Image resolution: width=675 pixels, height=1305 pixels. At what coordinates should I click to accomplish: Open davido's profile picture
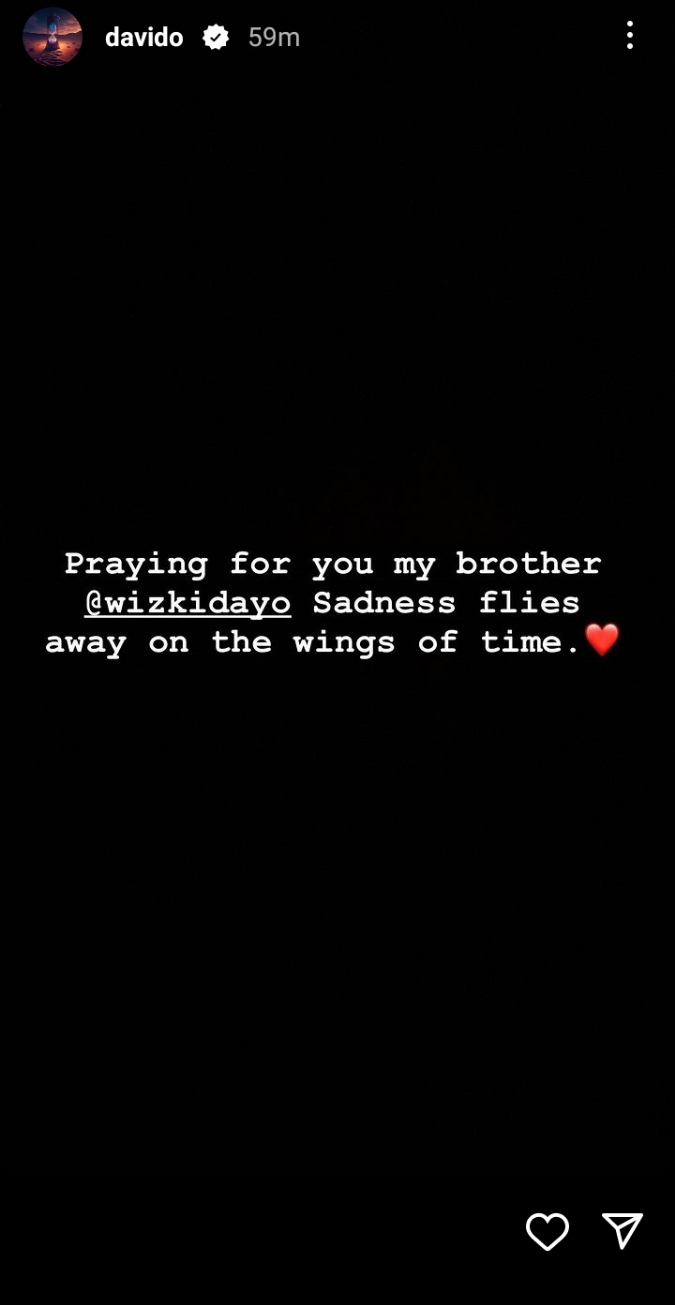tap(52, 37)
